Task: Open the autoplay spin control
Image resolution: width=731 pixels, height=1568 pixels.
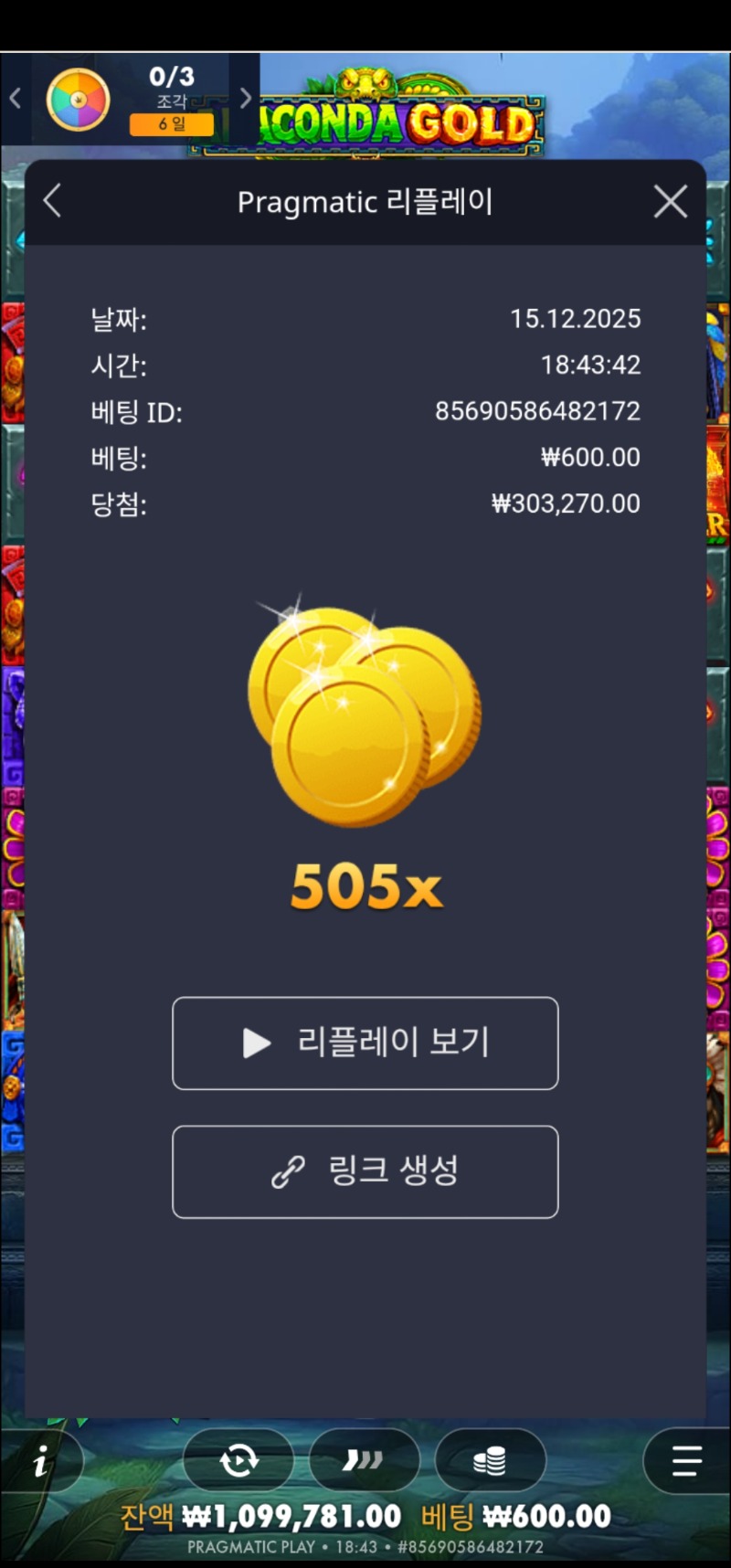Action: click(x=239, y=1461)
